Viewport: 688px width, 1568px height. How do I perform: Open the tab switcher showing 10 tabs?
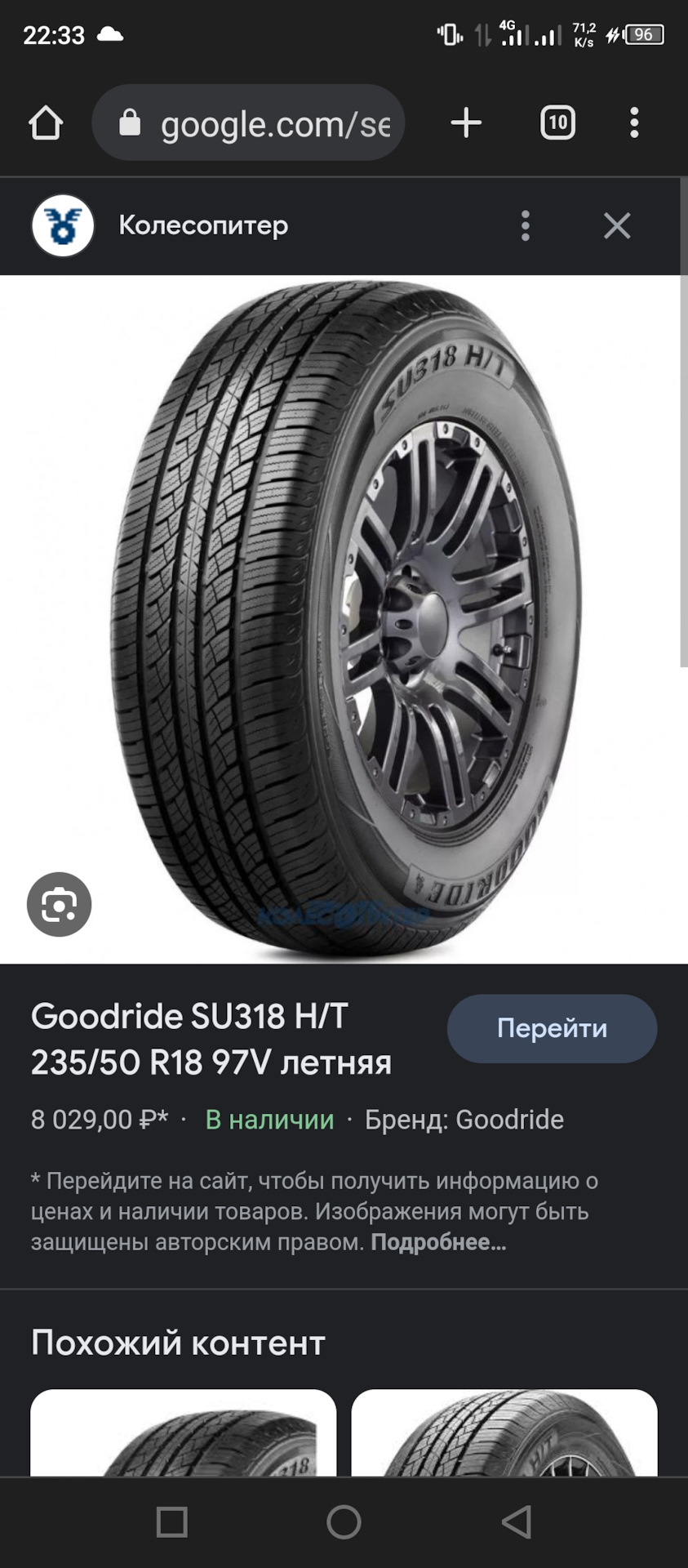pyautogui.click(x=557, y=124)
